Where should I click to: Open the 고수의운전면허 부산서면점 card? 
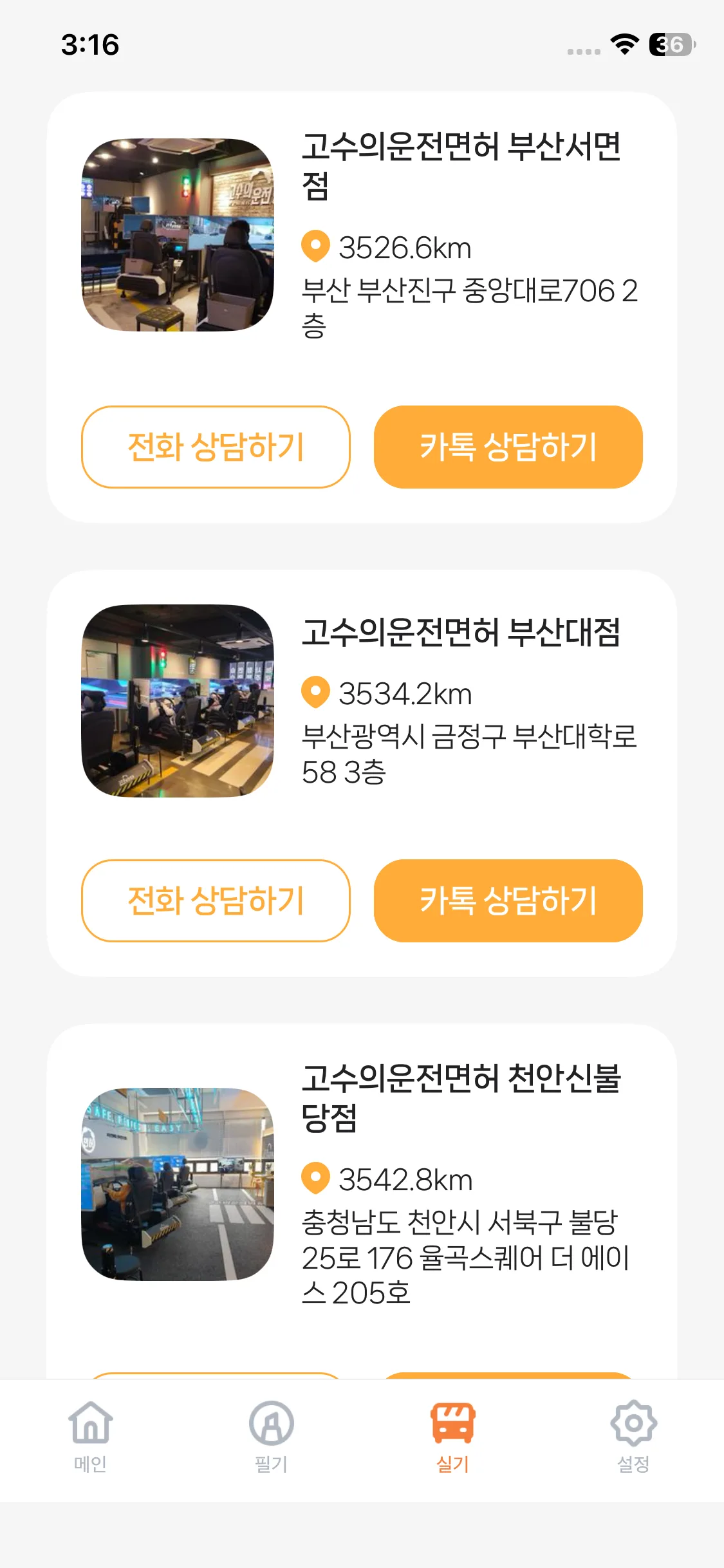(461, 165)
